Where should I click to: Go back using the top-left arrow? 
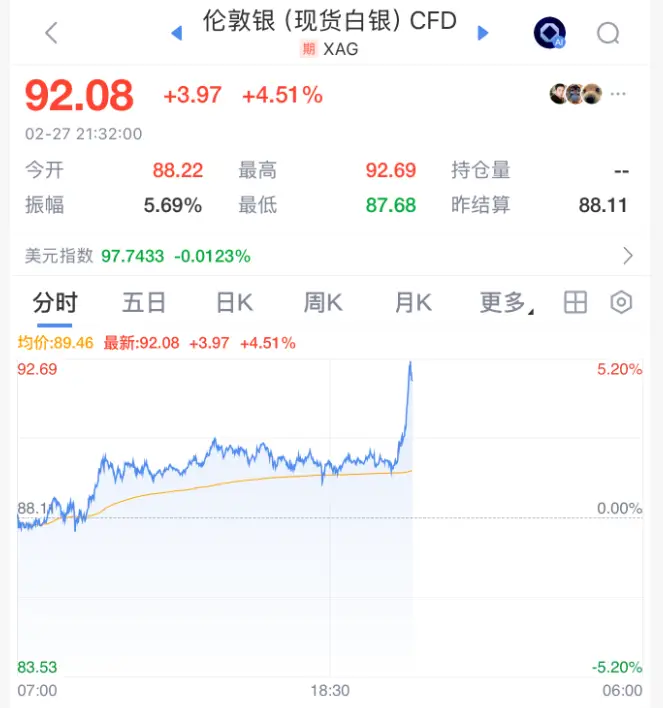tap(52, 33)
